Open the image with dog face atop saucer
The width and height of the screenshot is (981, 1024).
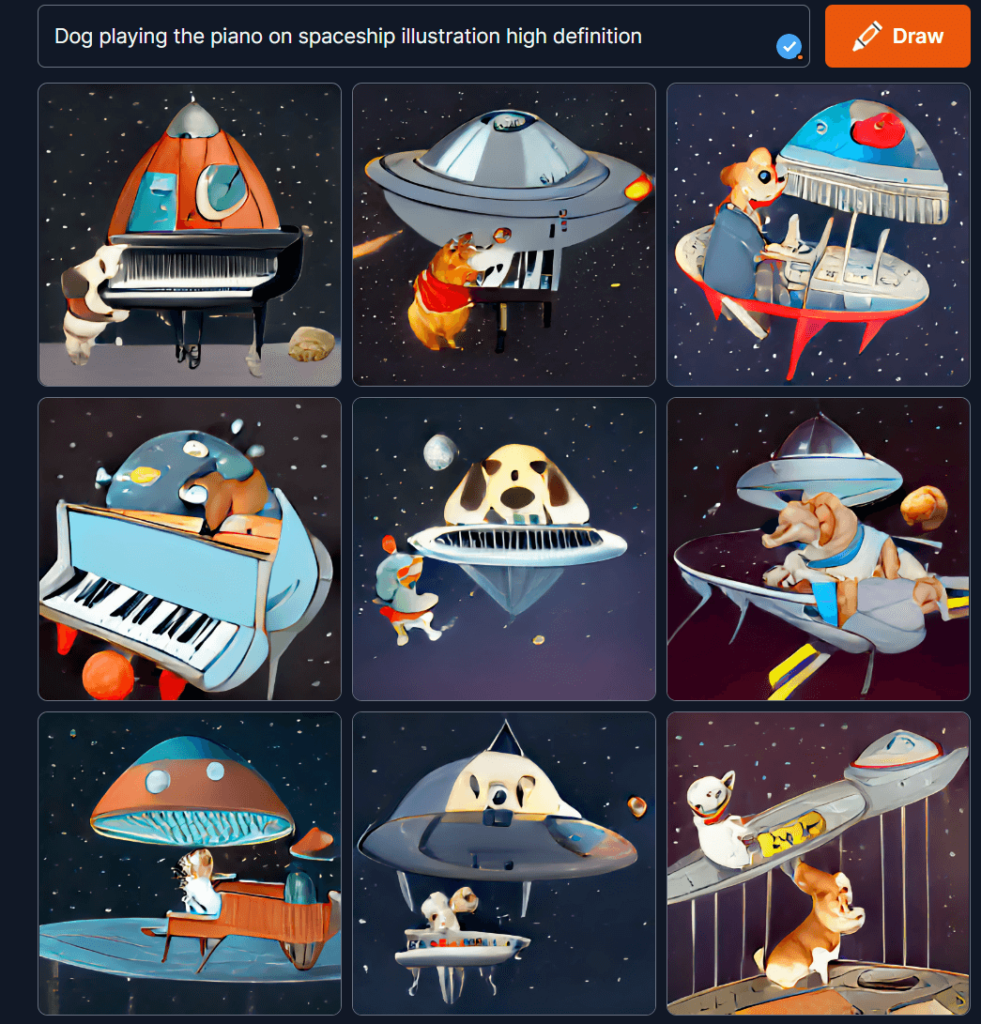coord(504,549)
